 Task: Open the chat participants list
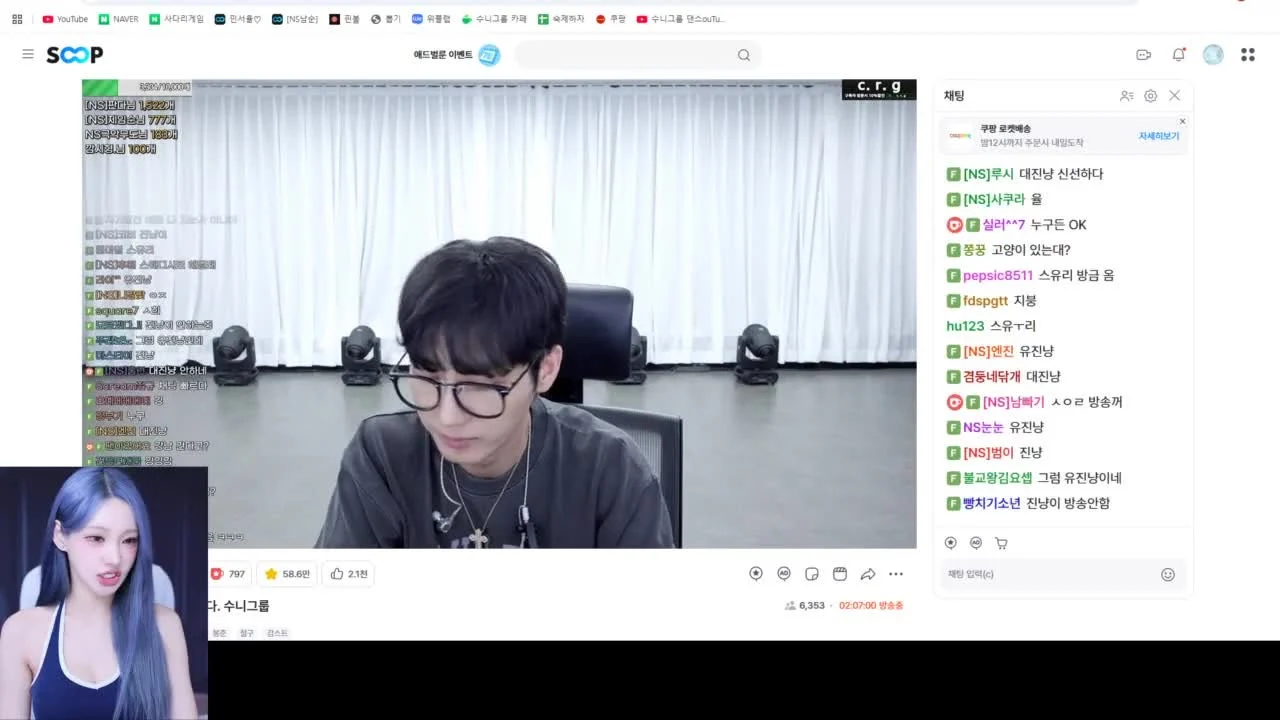pyautogui.click(x=1127, y=96)
